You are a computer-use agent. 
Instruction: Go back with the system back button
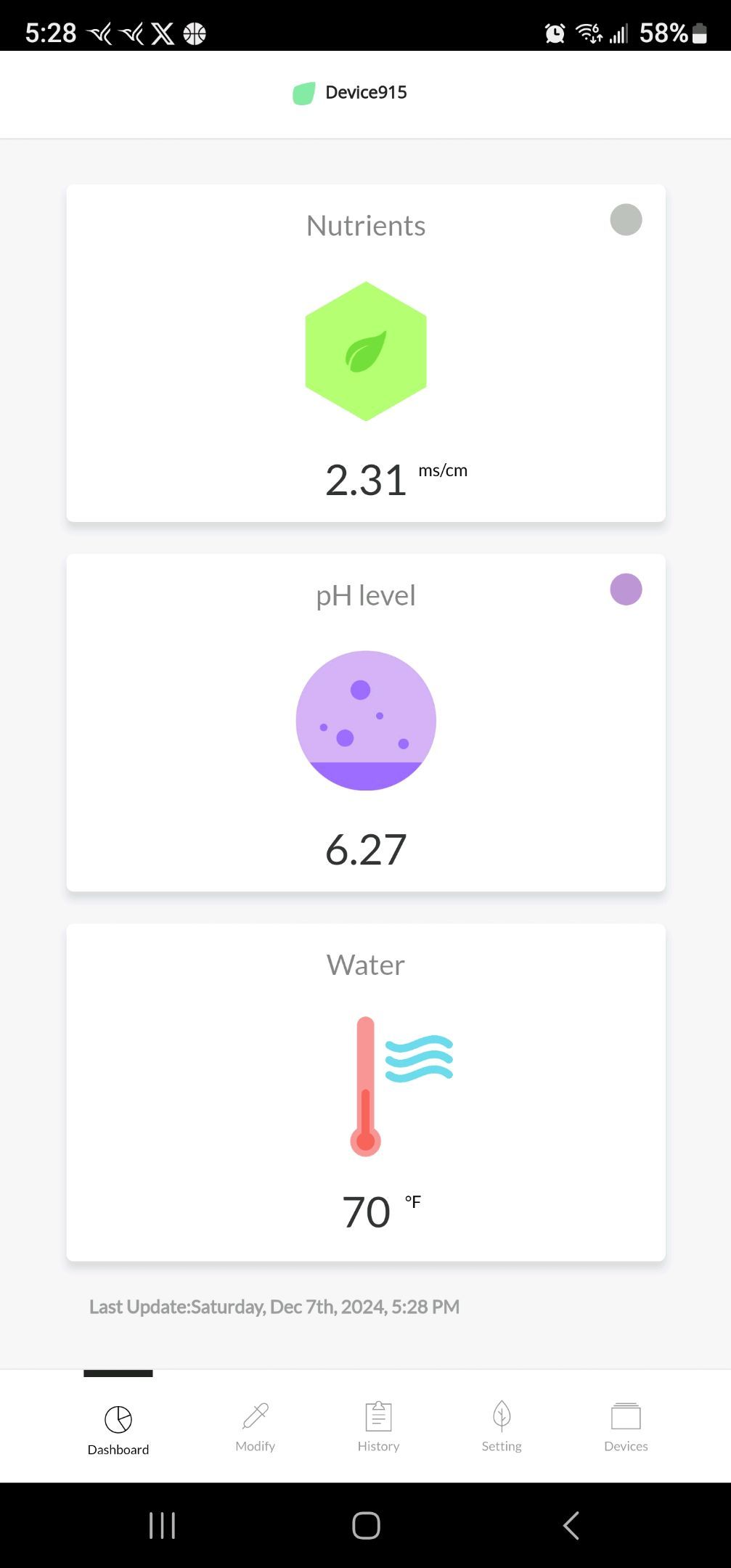571,1525
